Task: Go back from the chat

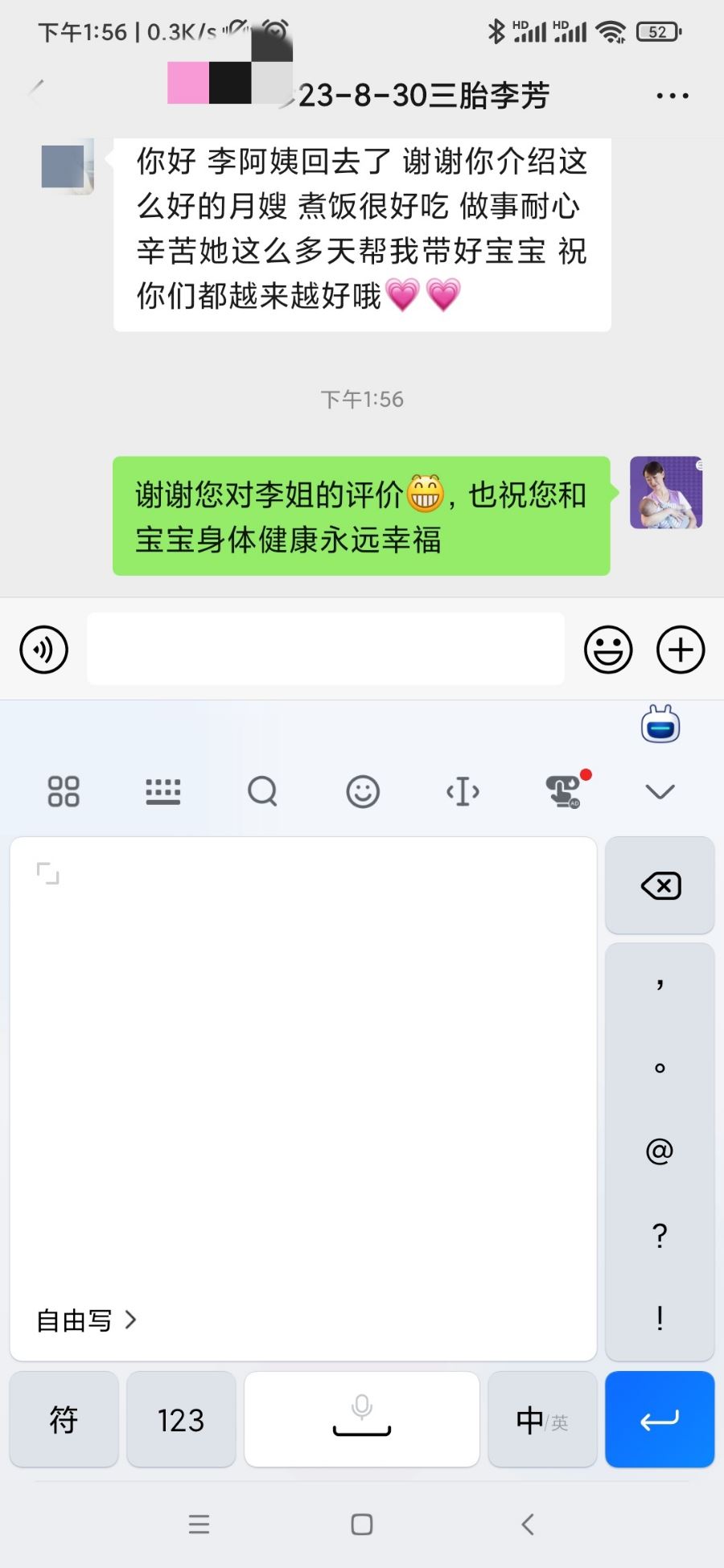Action: [x=36, y=94]
